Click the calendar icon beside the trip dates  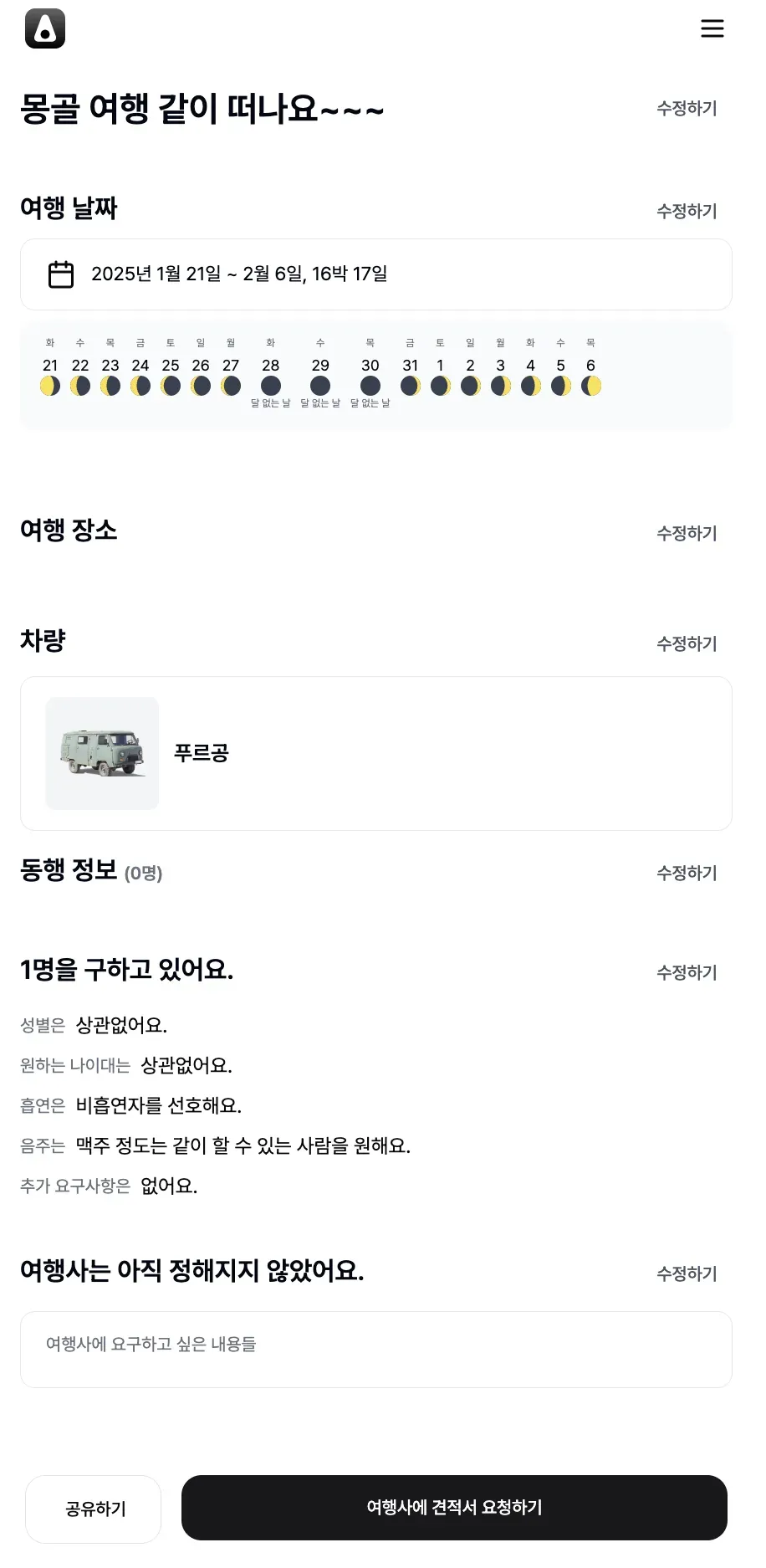pyautogui.click(x=59, y=274)
